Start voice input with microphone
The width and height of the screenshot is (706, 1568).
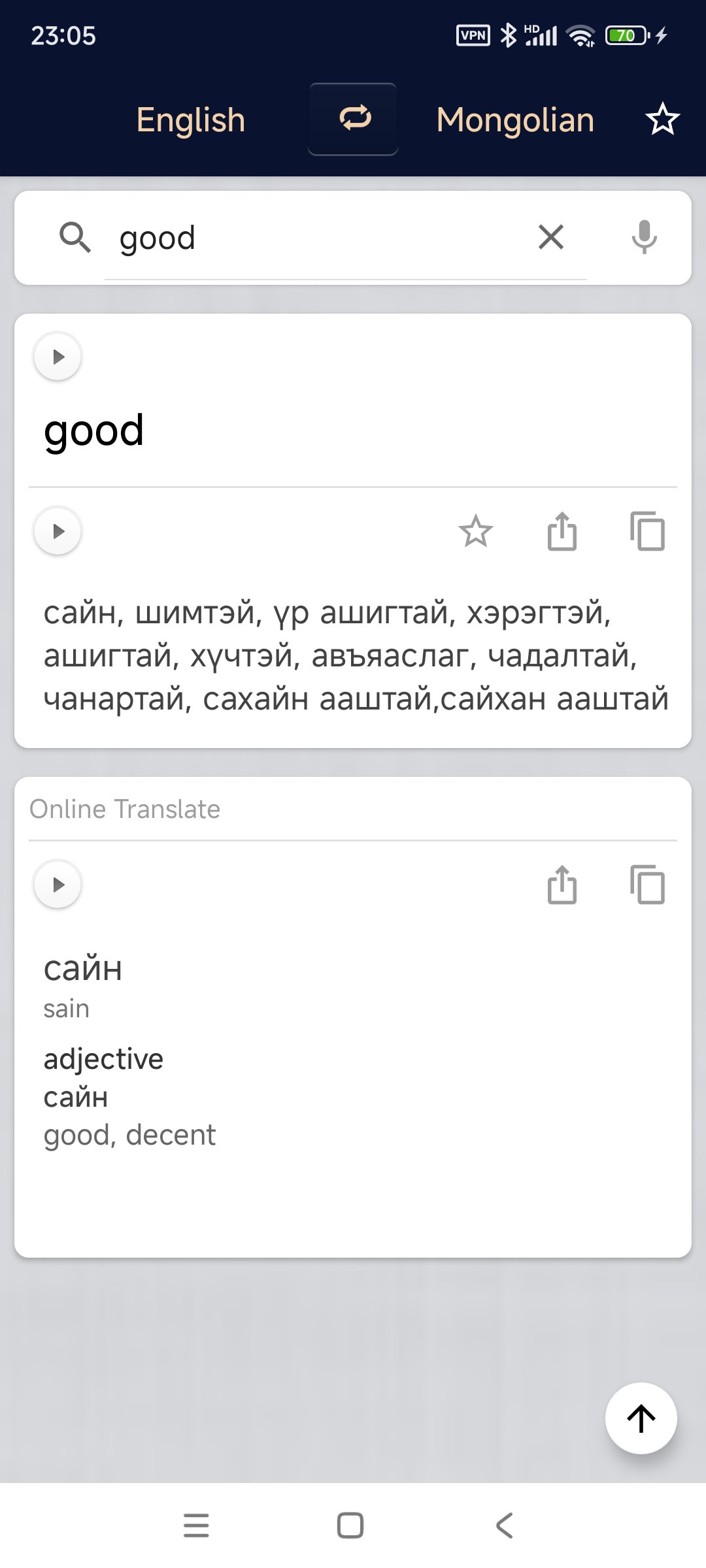point(644,237)
